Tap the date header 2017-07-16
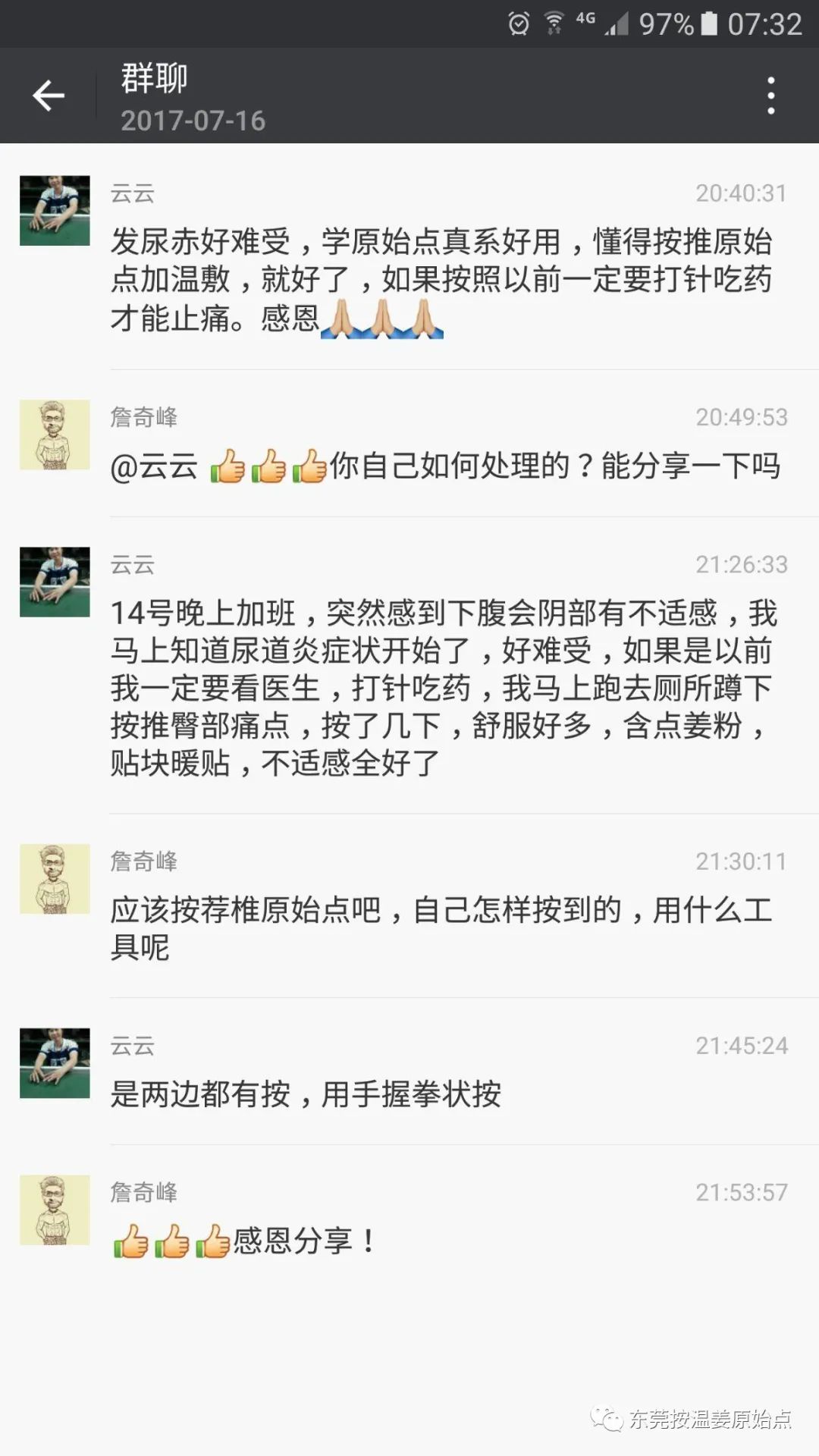The width and height of the screenshot is (819, 1456). point(192,120)
